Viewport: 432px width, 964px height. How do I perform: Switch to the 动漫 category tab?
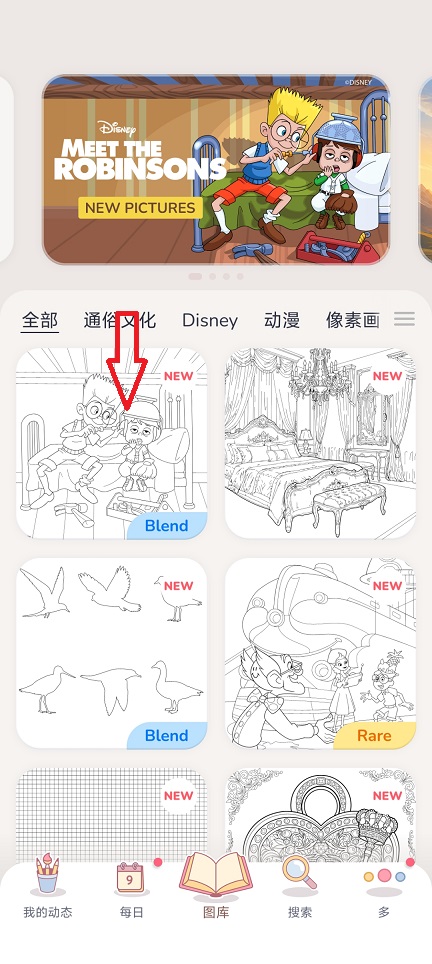(281, 320)
